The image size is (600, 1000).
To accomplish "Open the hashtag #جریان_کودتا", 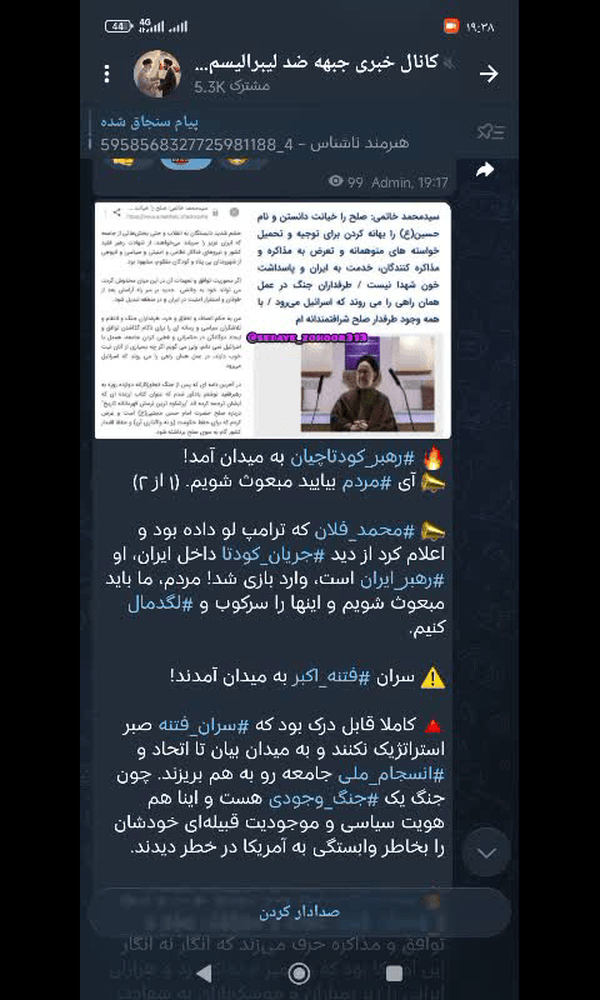I will (x=274, y=555).
